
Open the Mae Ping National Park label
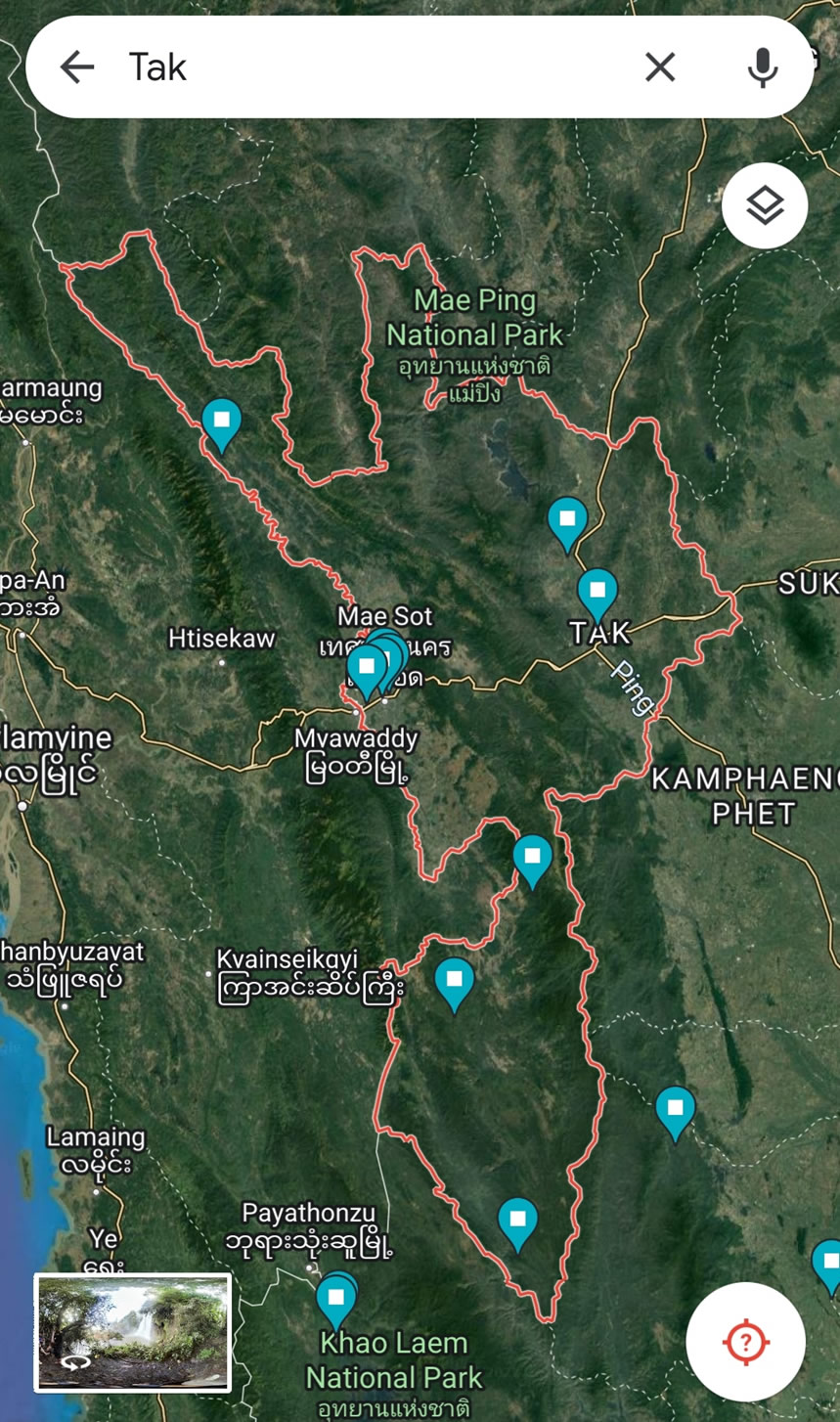coord(474,317)
